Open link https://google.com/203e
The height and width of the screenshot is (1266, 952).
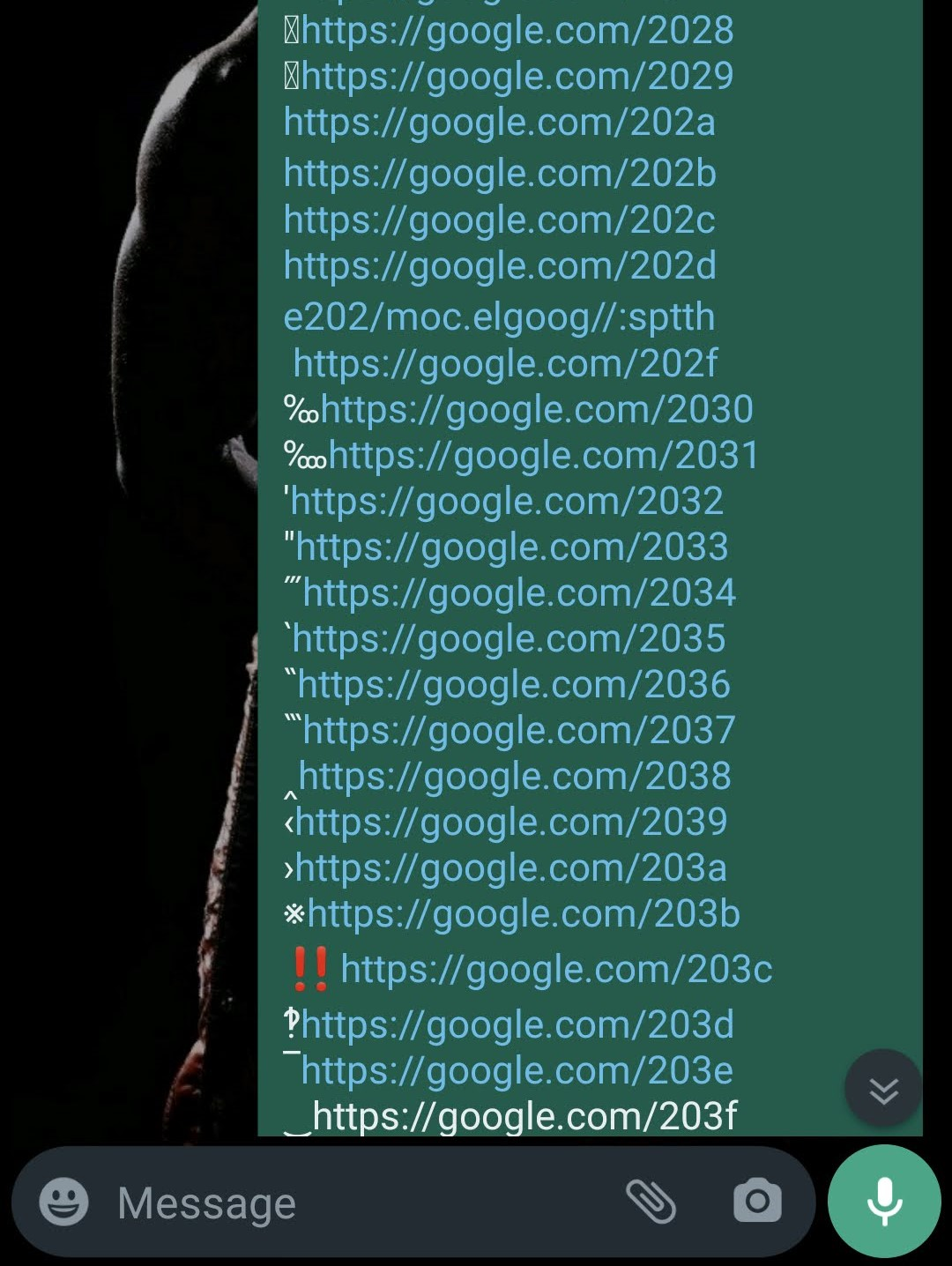click(517, 1071)
